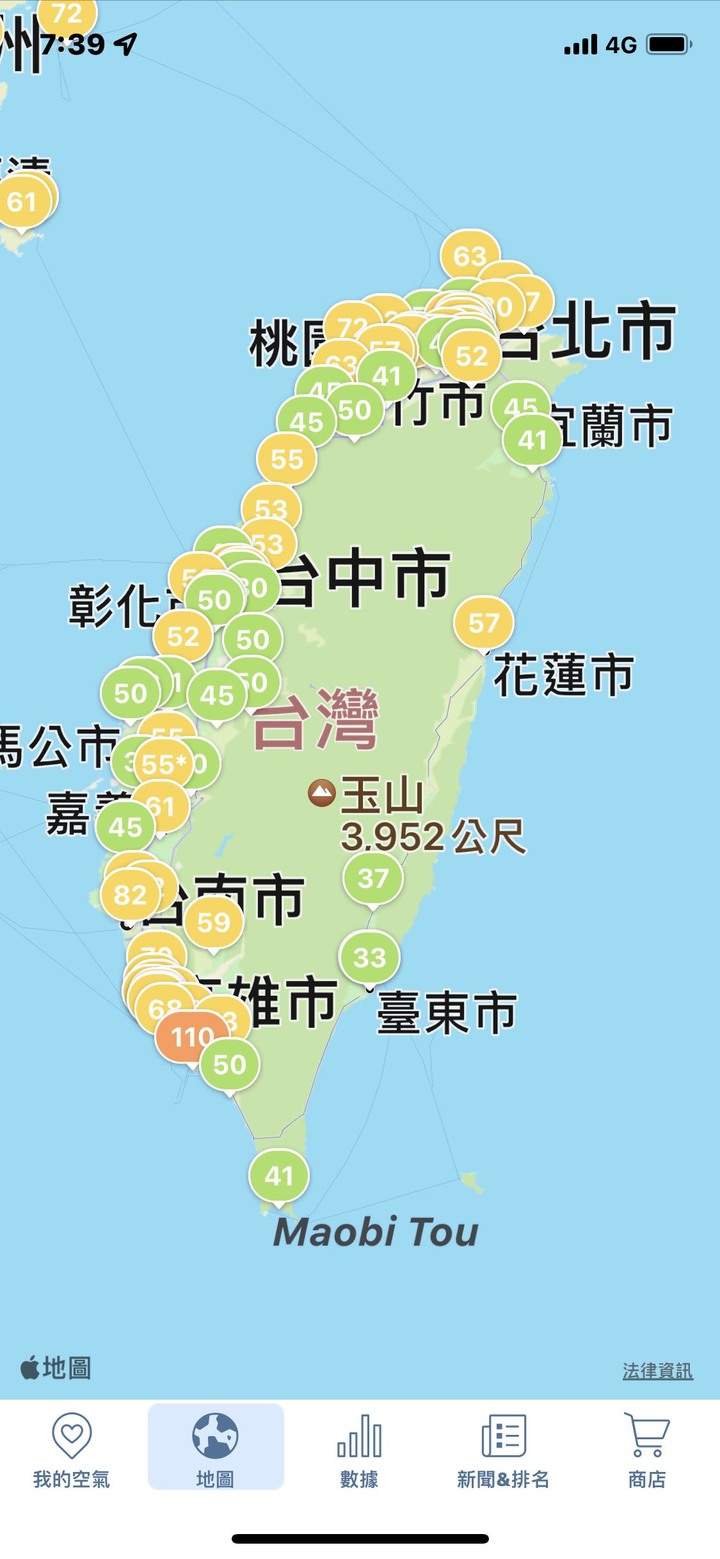Open the 法律資訊 link
Screen dimensions: 720x1559
pos(657,1371)
